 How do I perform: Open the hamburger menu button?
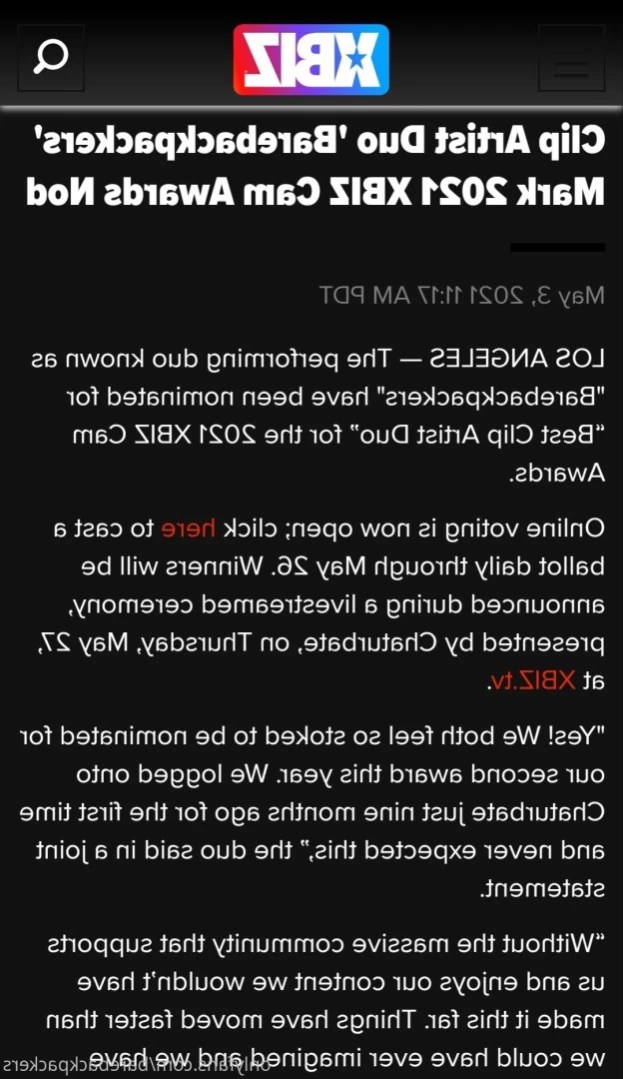[571, 58]
